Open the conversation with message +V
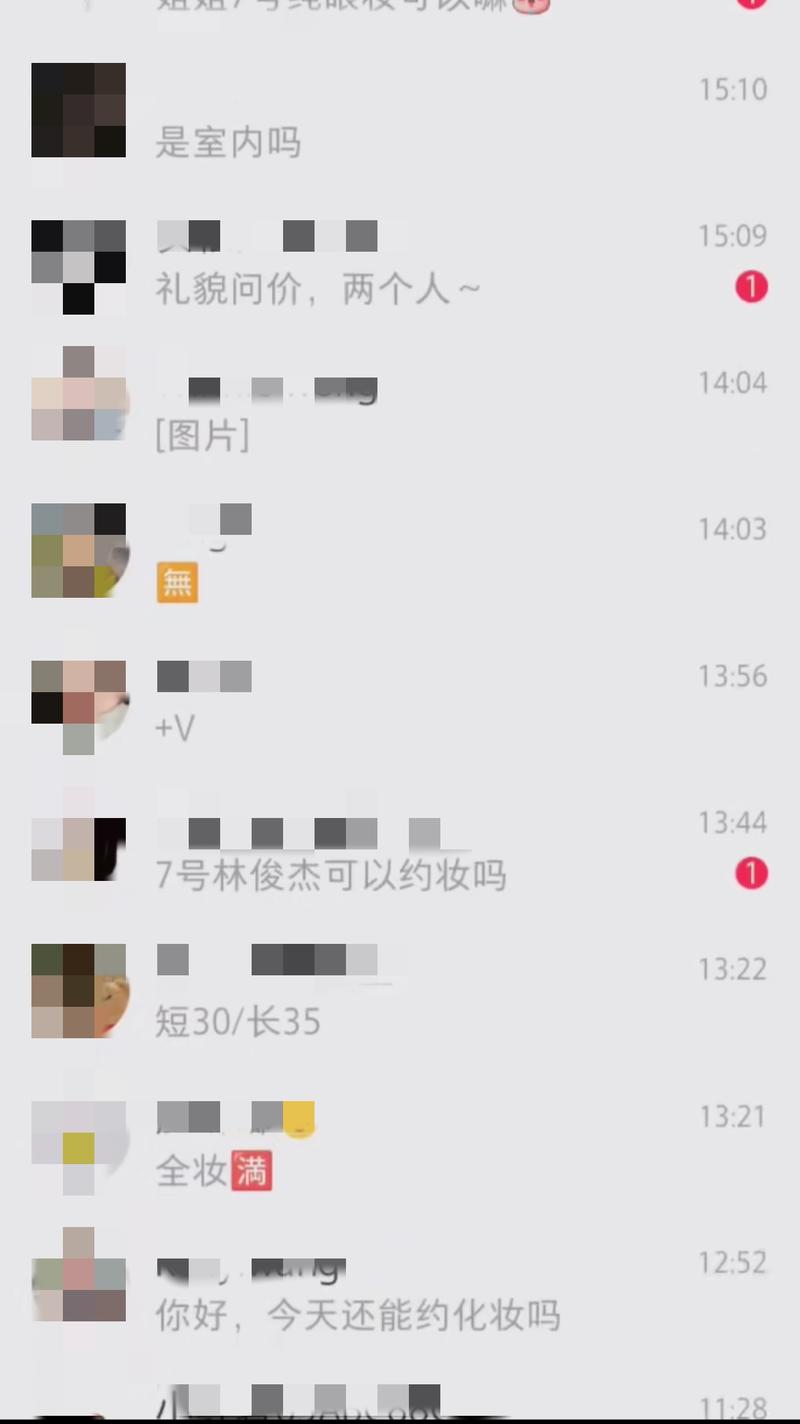Image resolution: width=800 pixels, height=1424 pixels. (x=400, y=703)
